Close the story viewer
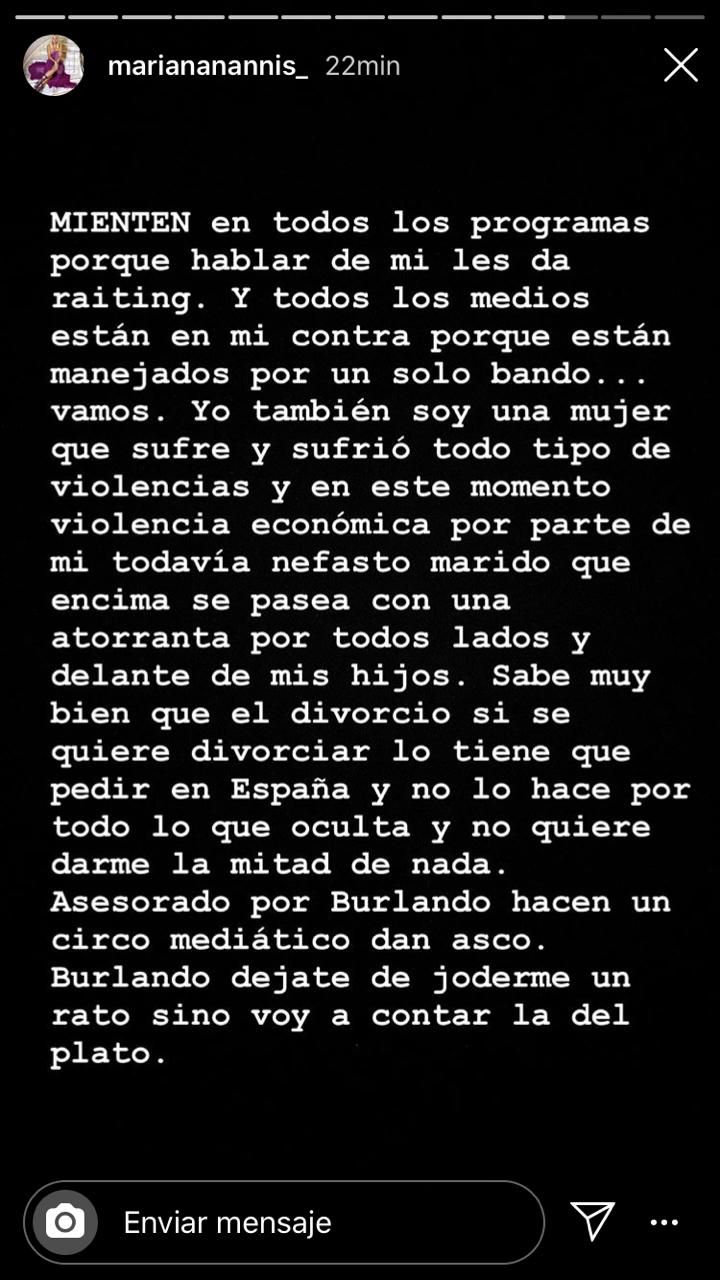 click(681, 66)
